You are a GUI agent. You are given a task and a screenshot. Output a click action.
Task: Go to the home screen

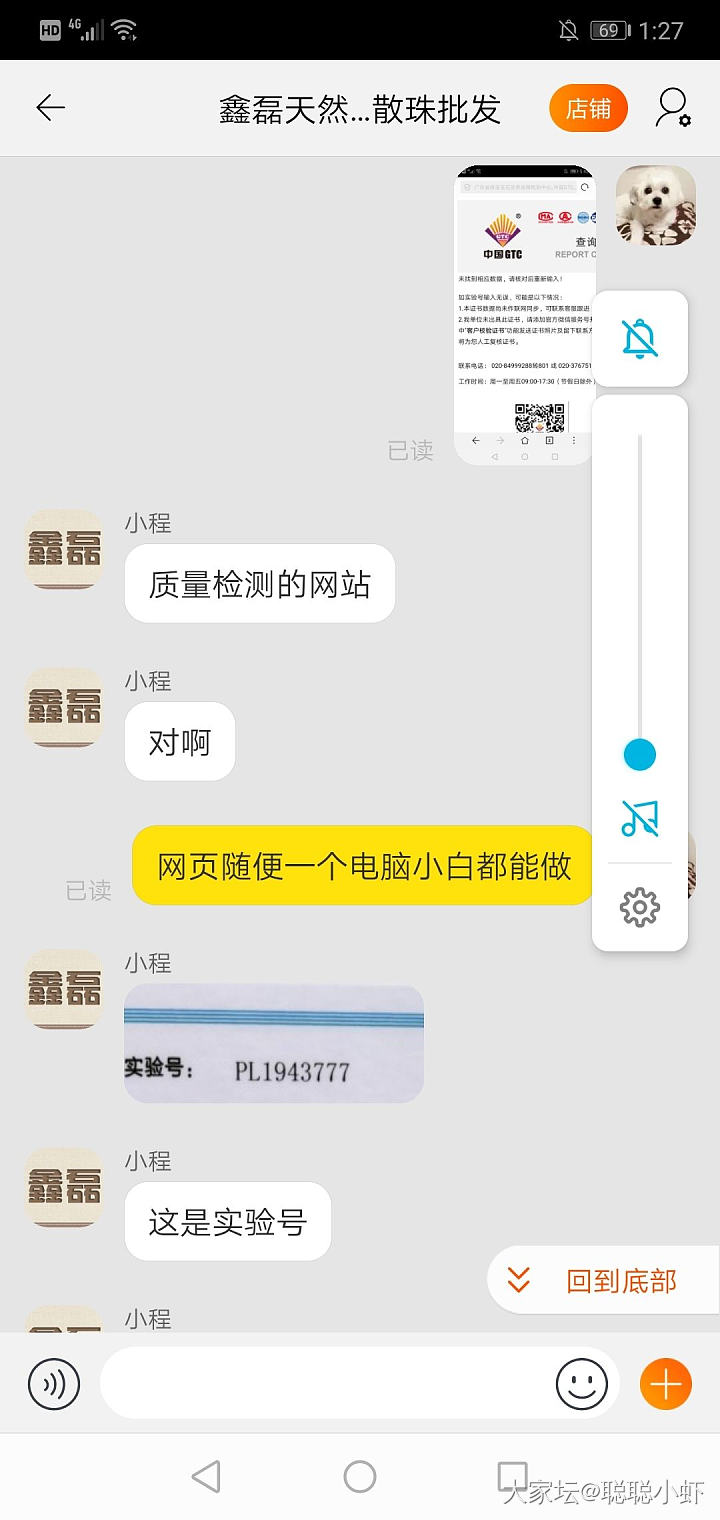360,1476
